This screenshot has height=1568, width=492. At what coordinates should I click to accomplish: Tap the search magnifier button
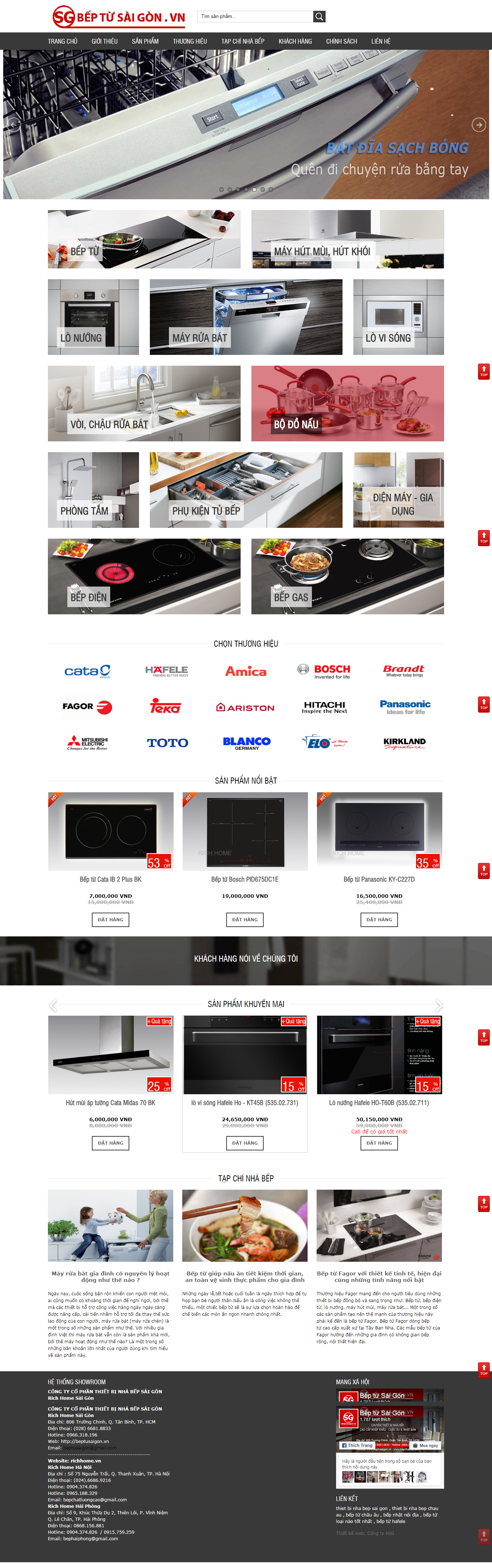click(319, 17)
